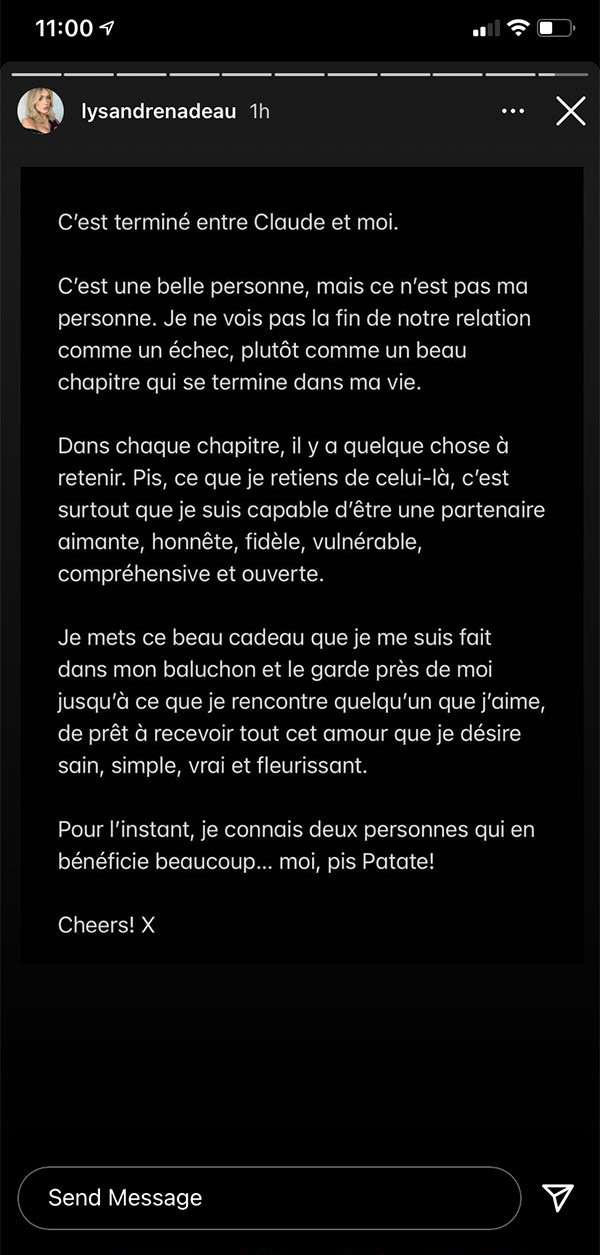Screen dimensions: 600x1255
Task: Tap the lysandrenadeau username
Action: [x=158, y=111]
